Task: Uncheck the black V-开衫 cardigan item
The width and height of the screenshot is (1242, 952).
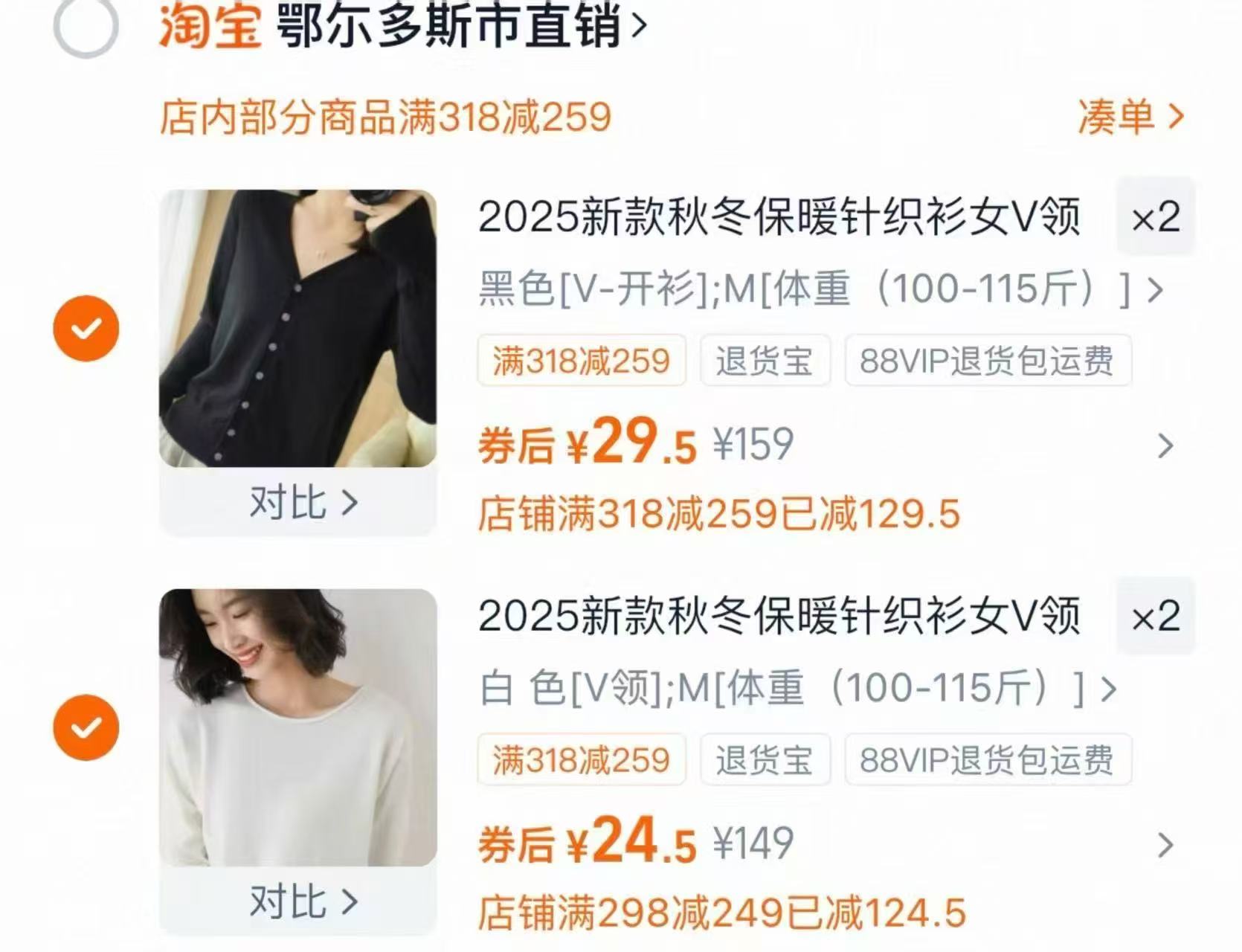Action: pos(86,328)
